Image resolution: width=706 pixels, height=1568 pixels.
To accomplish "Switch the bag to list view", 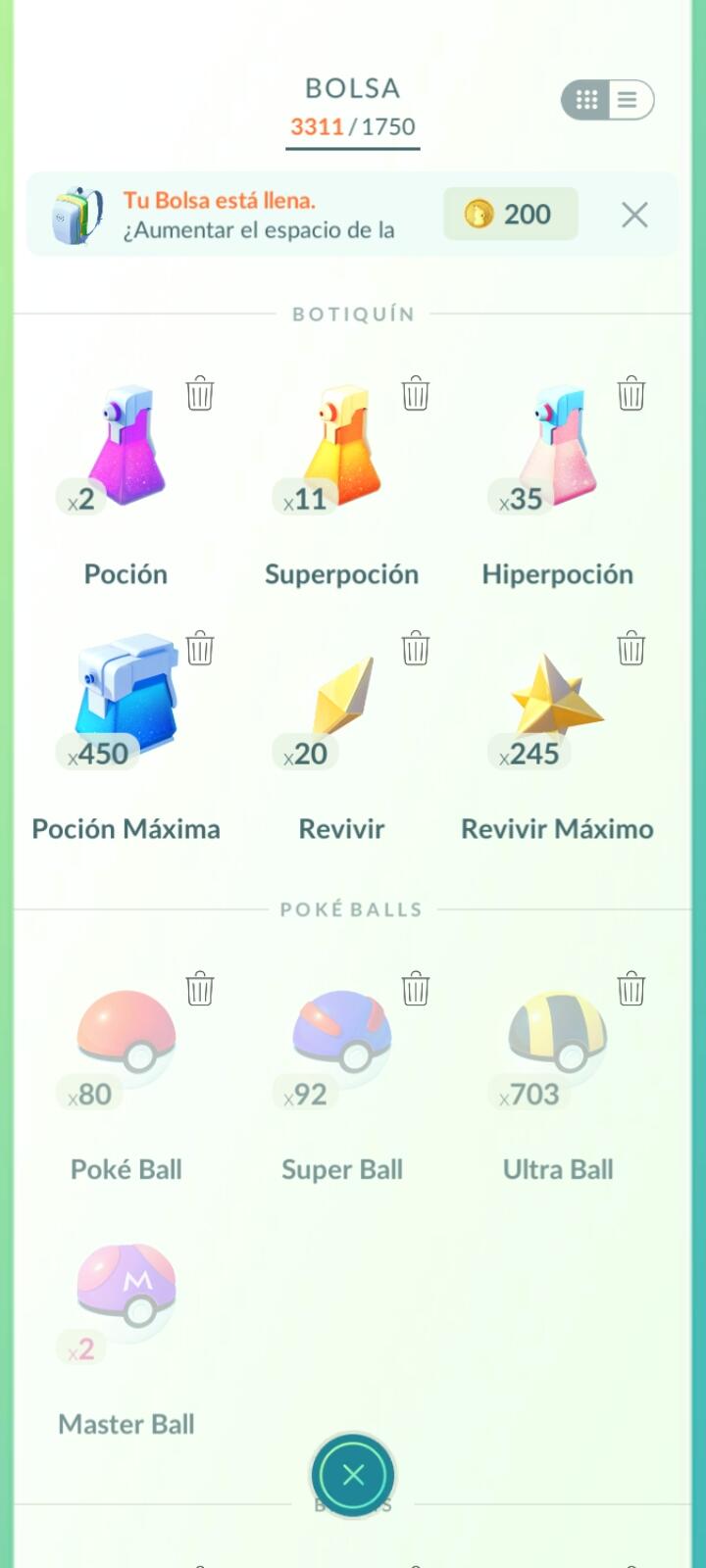I will click(629, 100).
